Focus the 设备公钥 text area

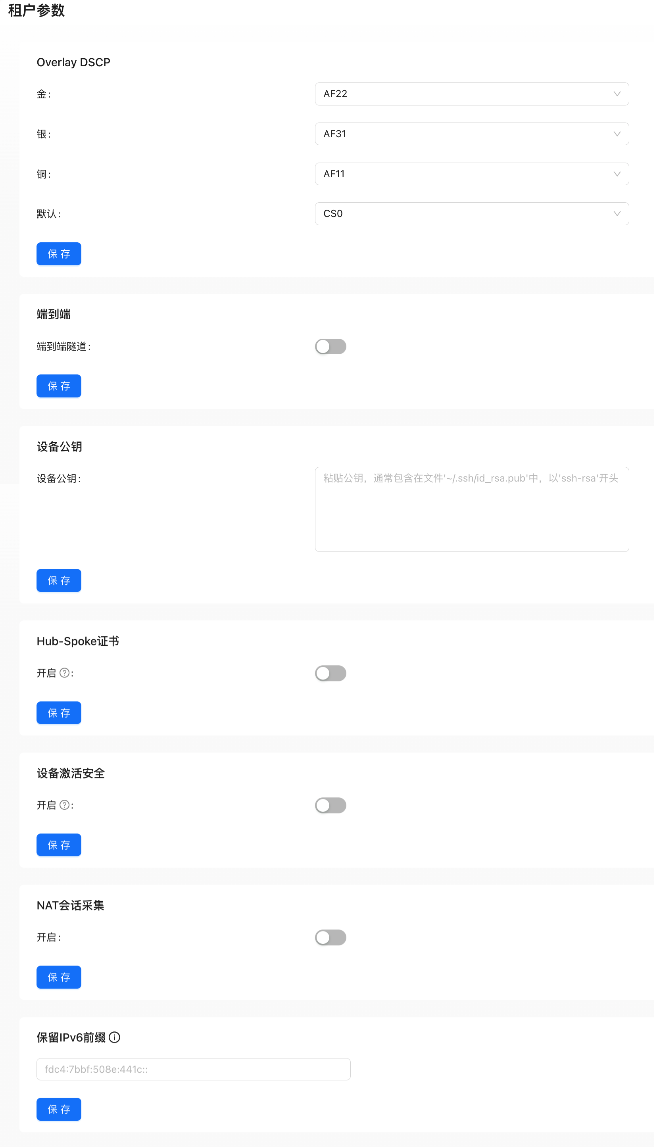coord(471,508)
